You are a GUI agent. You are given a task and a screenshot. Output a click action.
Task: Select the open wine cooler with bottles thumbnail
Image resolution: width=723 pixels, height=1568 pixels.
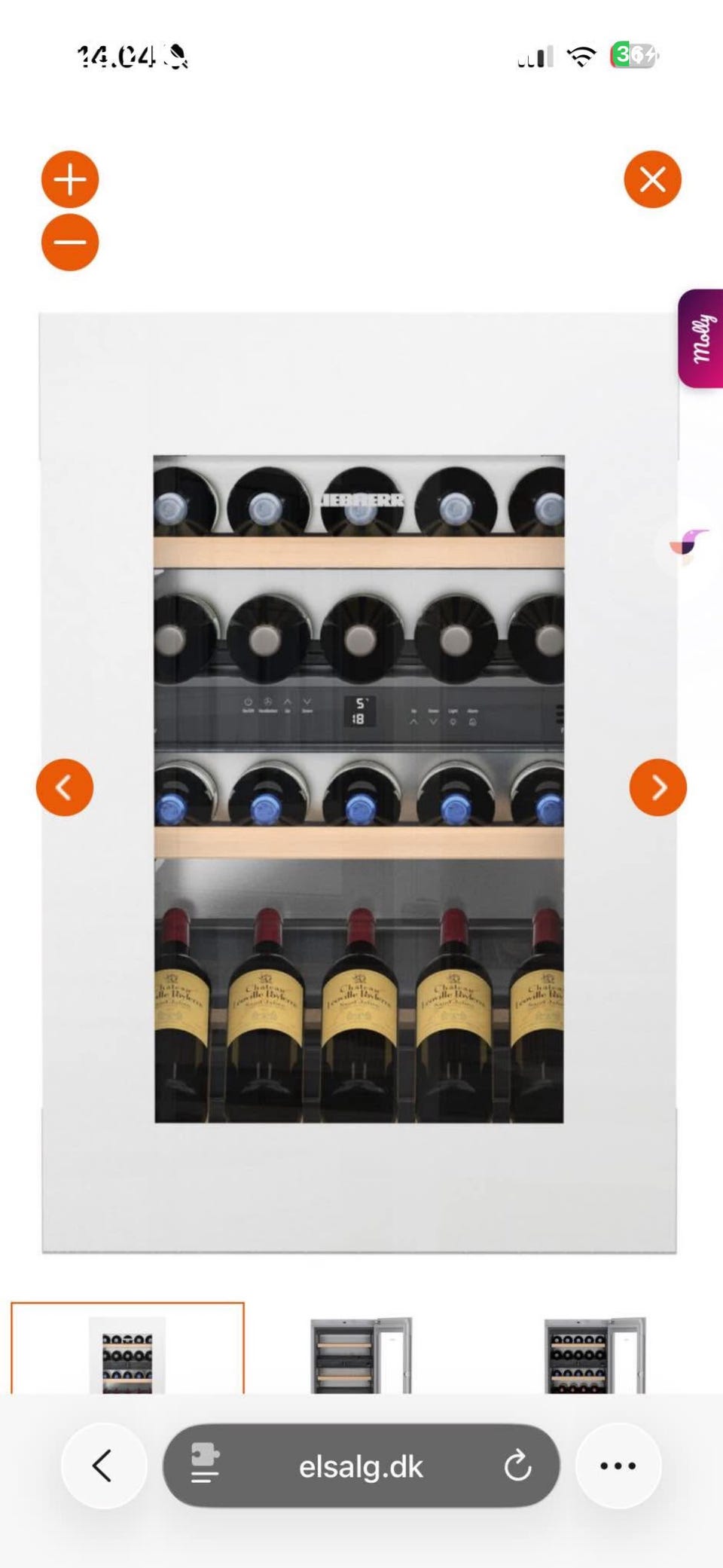pyautogui.click(x=594, y=1354)
